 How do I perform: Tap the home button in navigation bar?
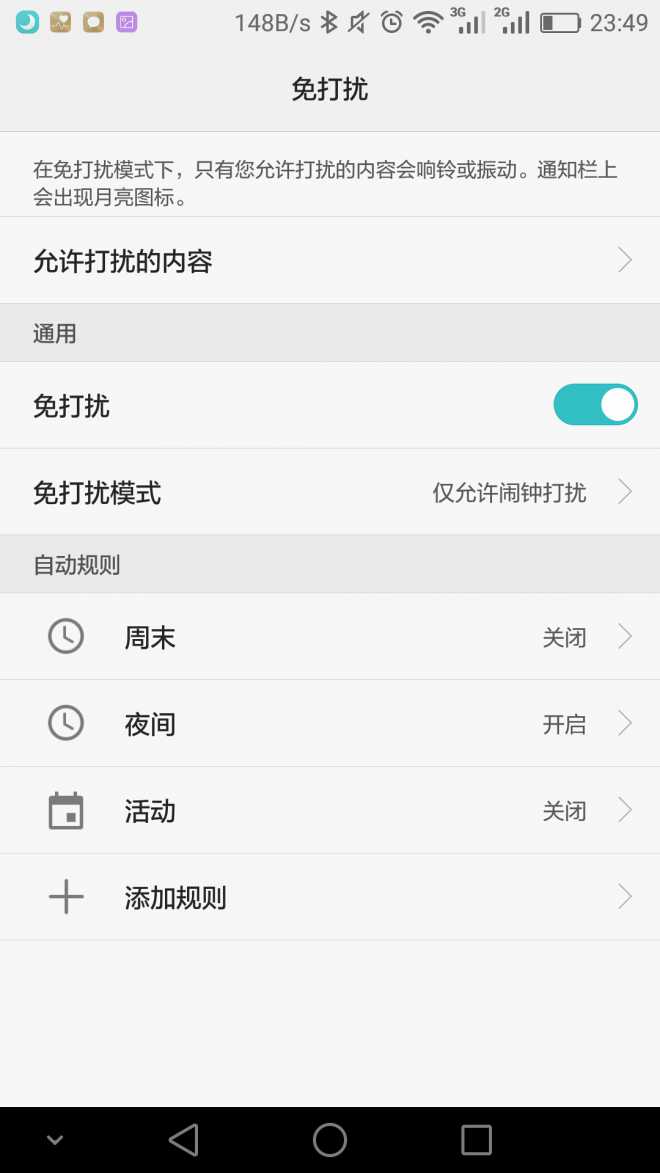point(330,1140)
